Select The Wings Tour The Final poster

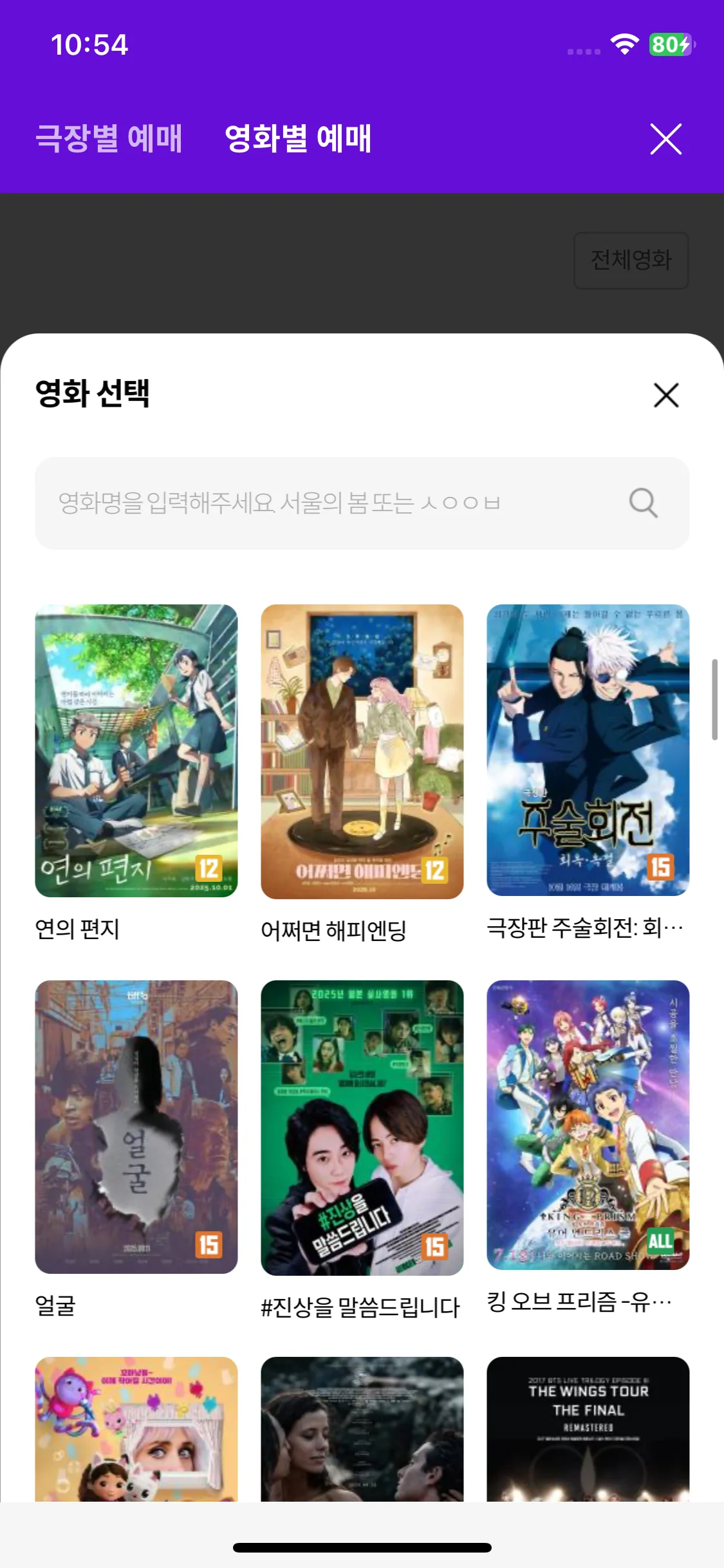588,1429
